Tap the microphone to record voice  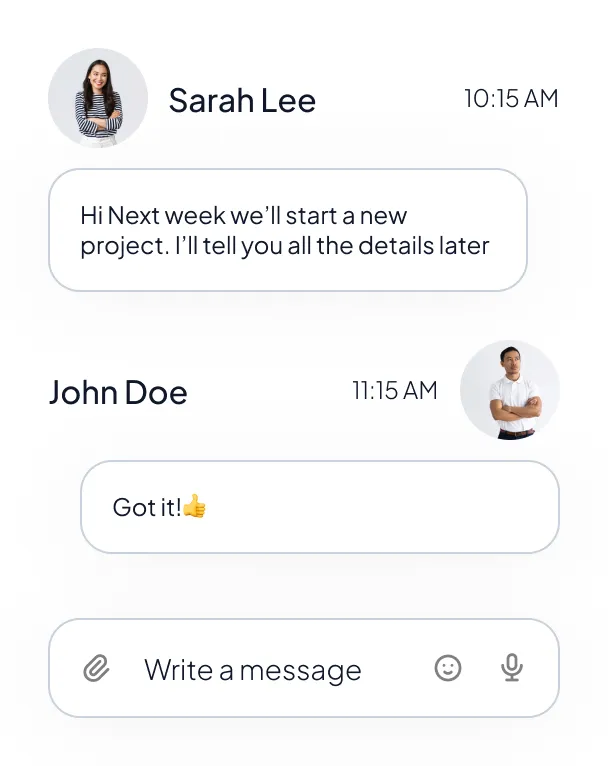tap(512, 668)
